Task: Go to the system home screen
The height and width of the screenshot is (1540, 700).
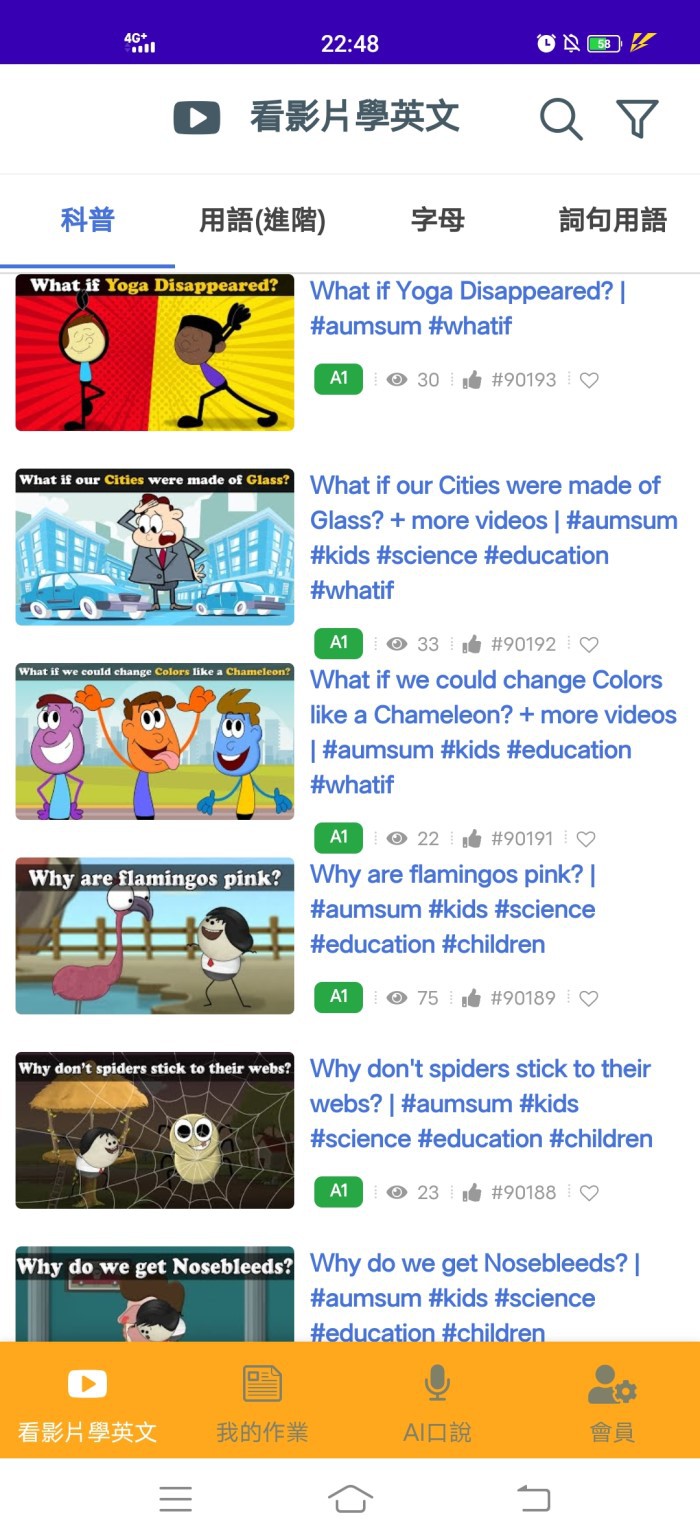Action: (x=350, y=1498)
